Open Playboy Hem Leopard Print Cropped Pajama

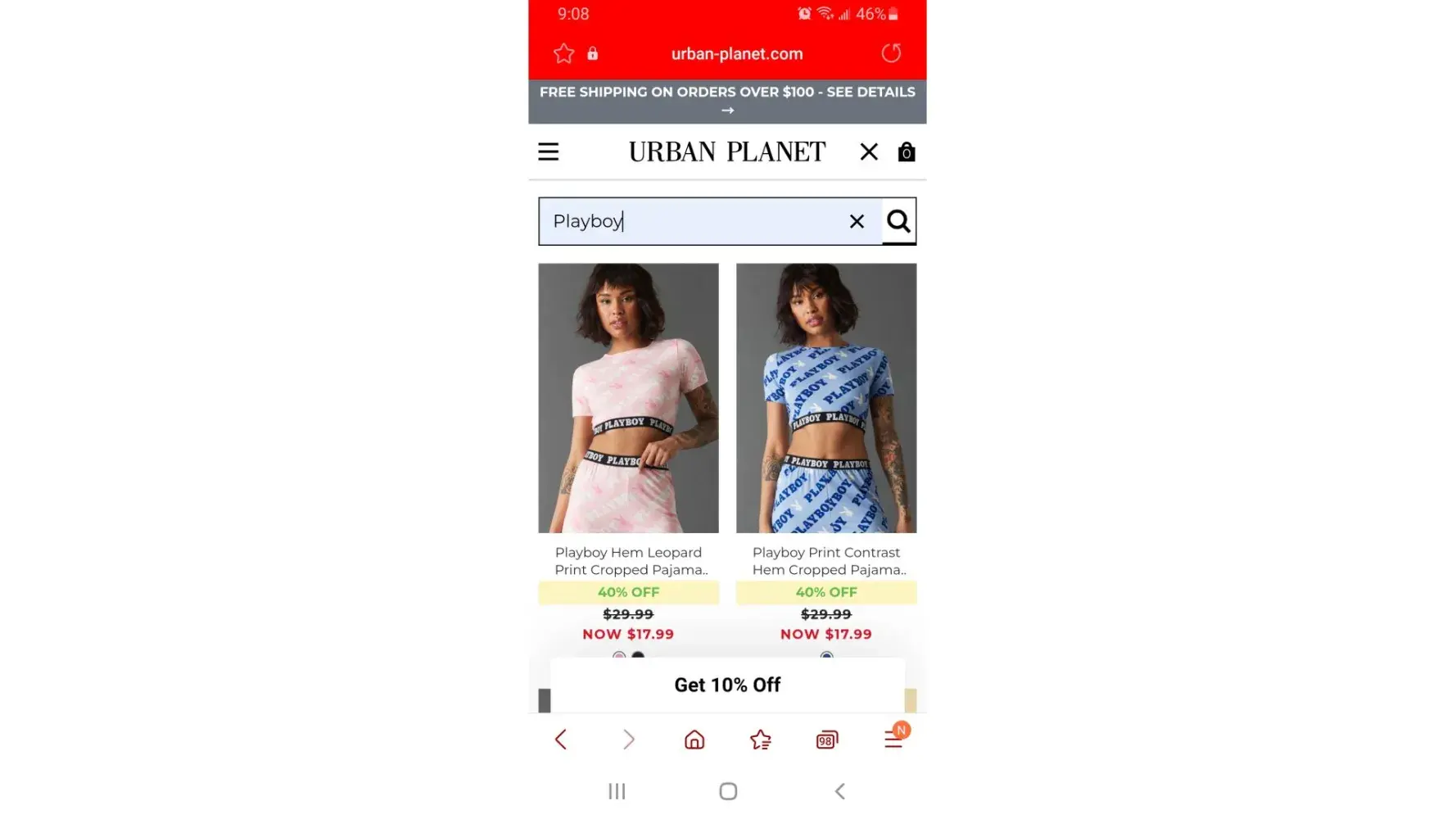click(x=628, y=398)
